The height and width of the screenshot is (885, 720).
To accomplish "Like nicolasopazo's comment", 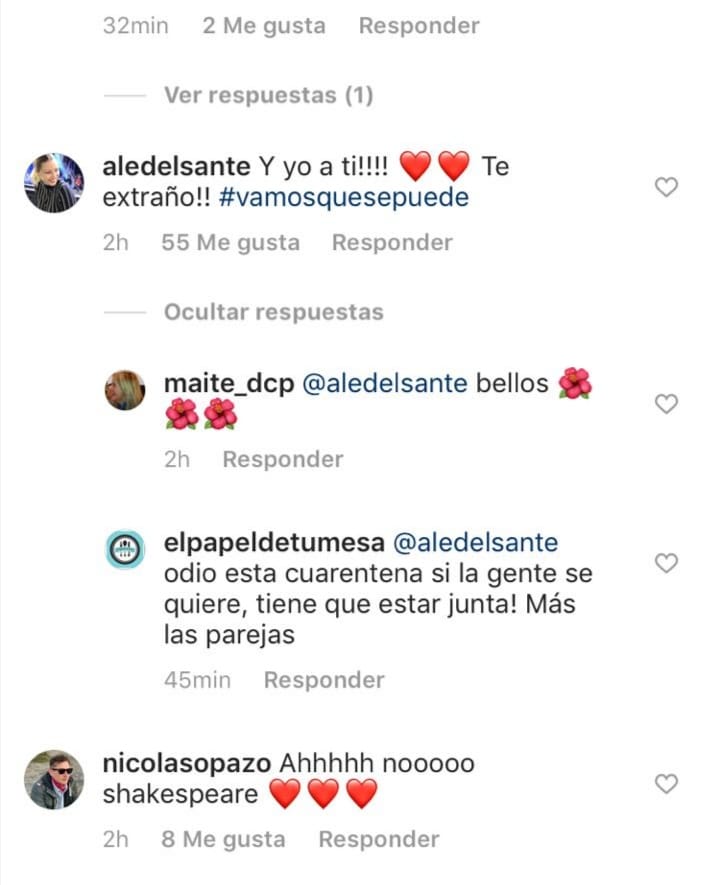I will [666, 784].
